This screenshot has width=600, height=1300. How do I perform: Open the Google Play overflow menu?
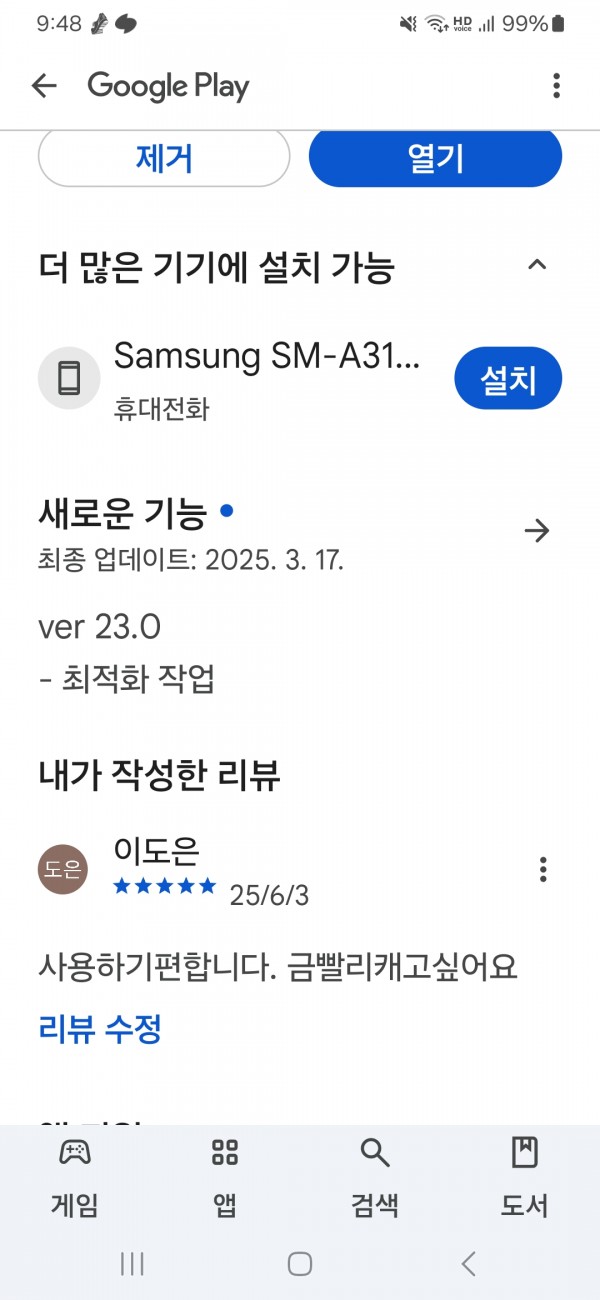click(556, 86)
